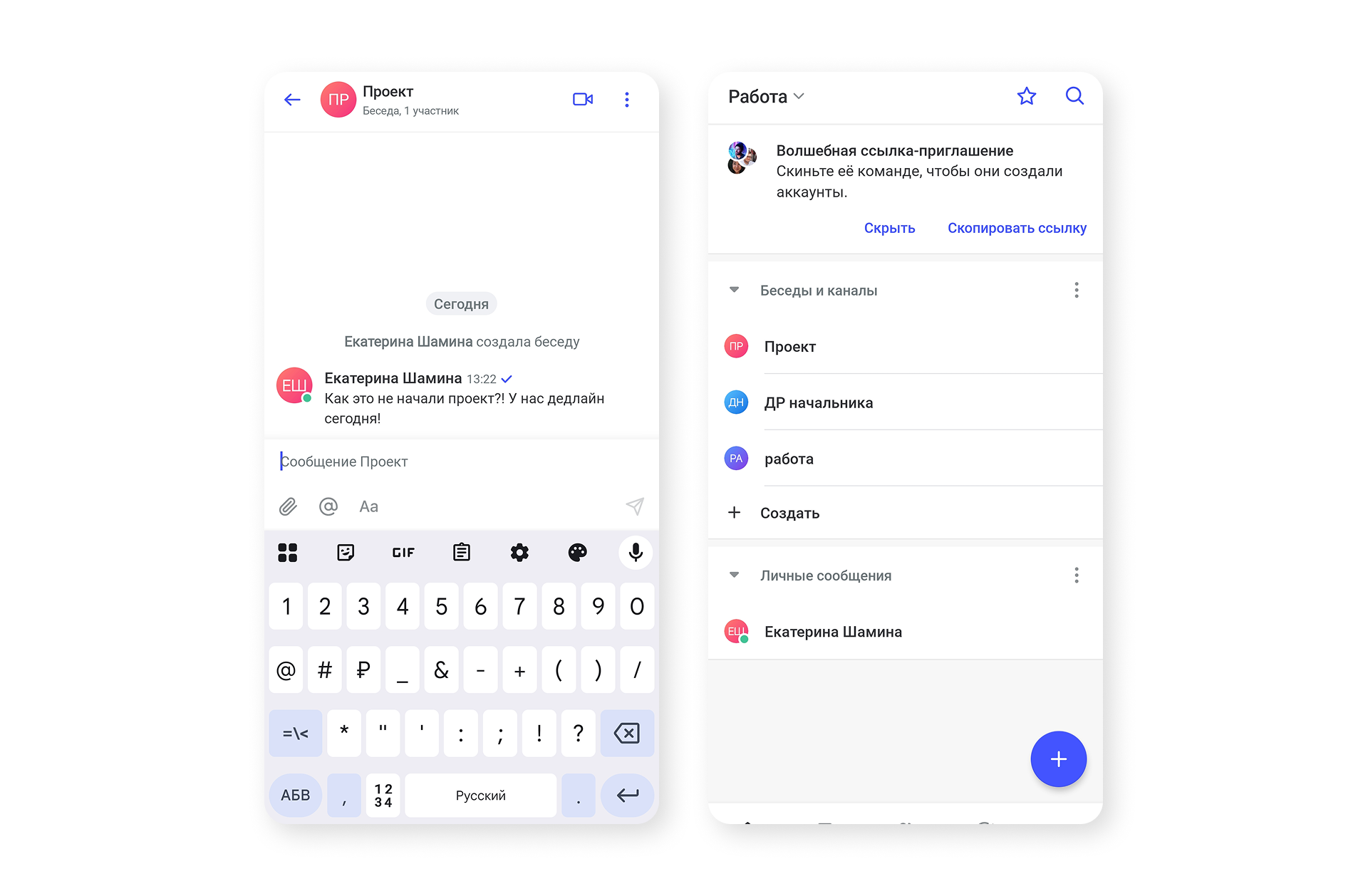Tap Создать to create a new conversation
The image size is (1368, 896).
789,513
